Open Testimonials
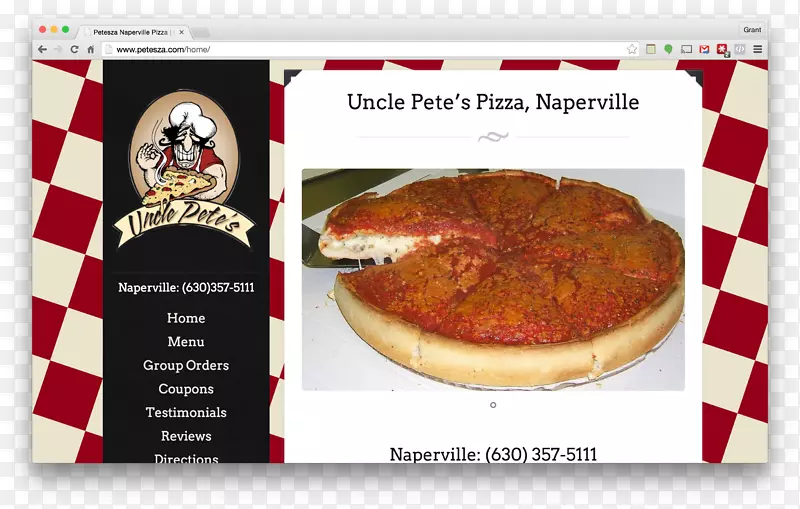 point(186,412)
